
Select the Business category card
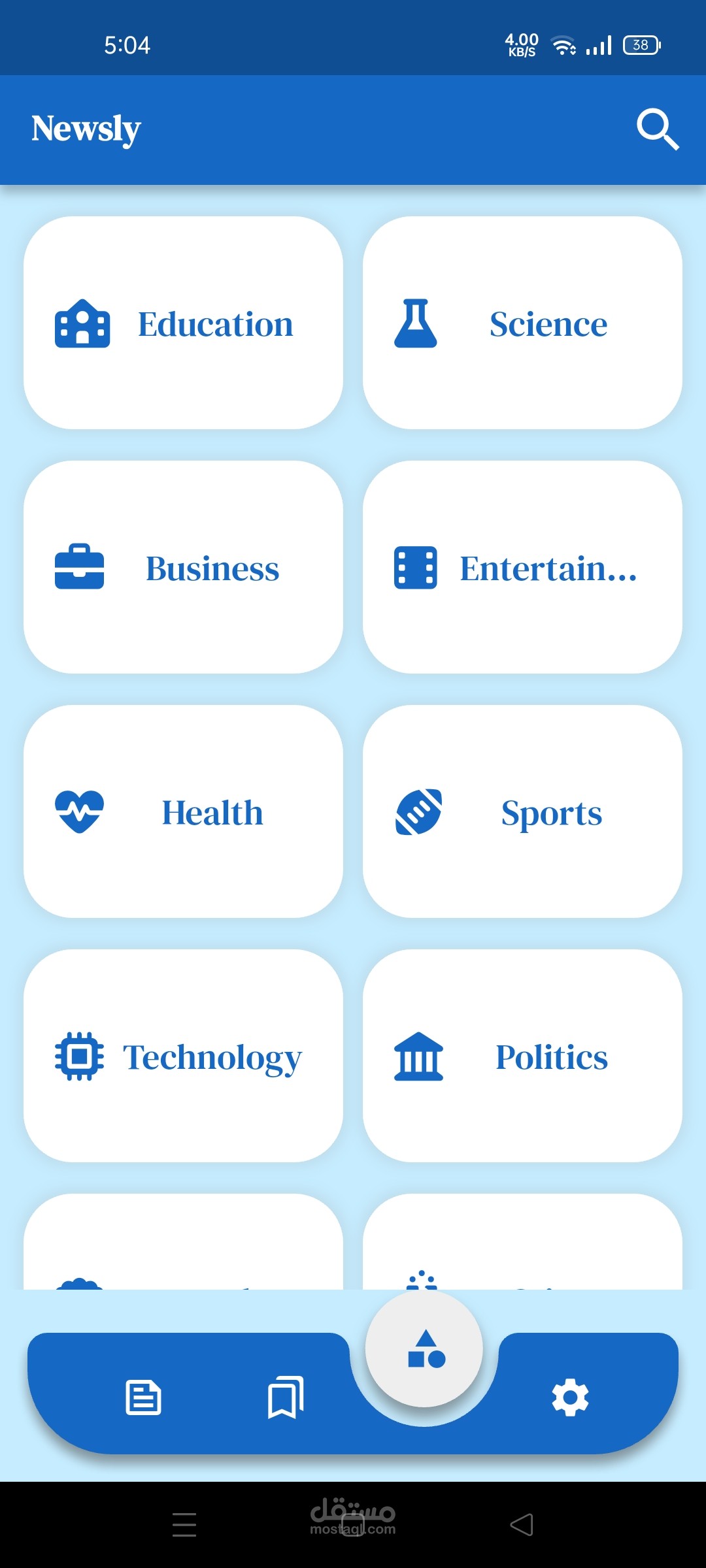coord(183,567)
